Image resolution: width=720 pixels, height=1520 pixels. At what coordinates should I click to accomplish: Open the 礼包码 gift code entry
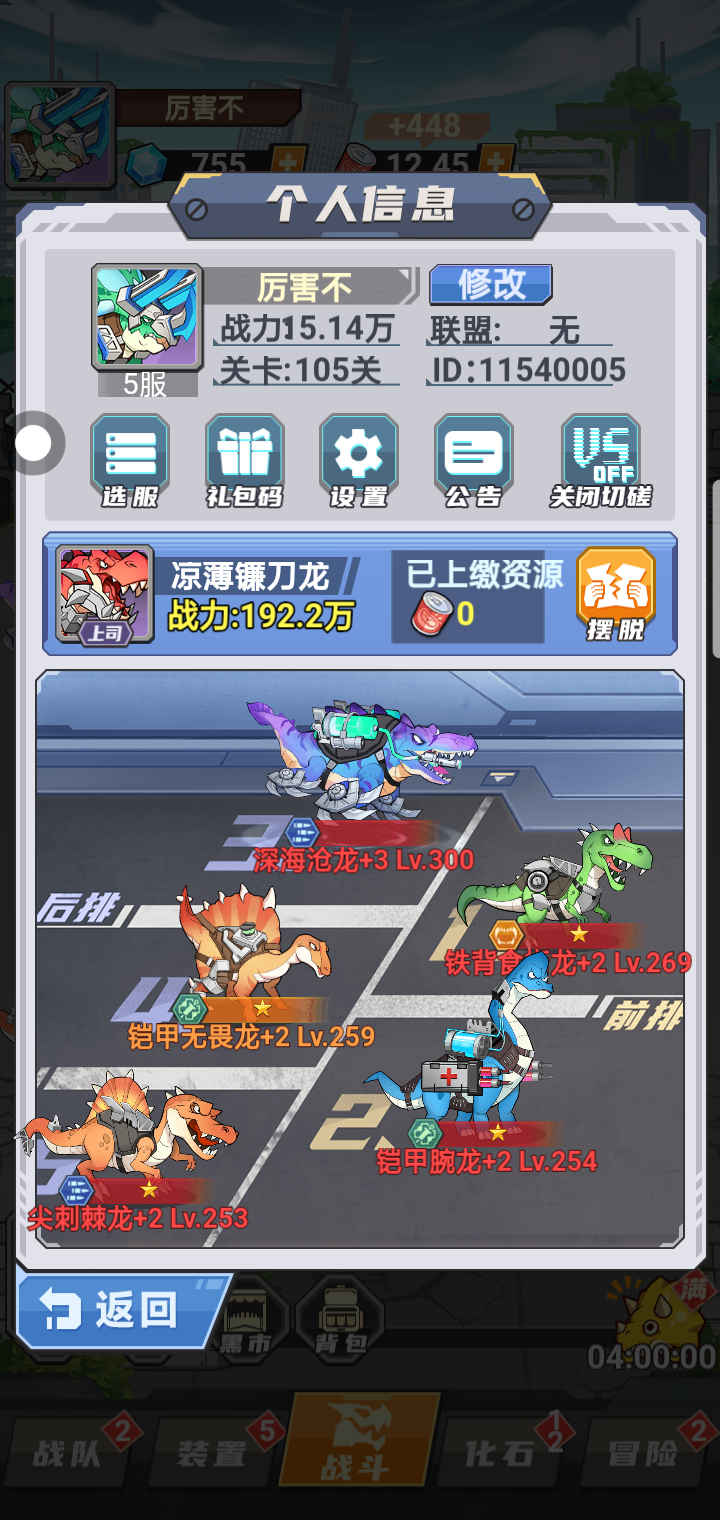(244, 461)
